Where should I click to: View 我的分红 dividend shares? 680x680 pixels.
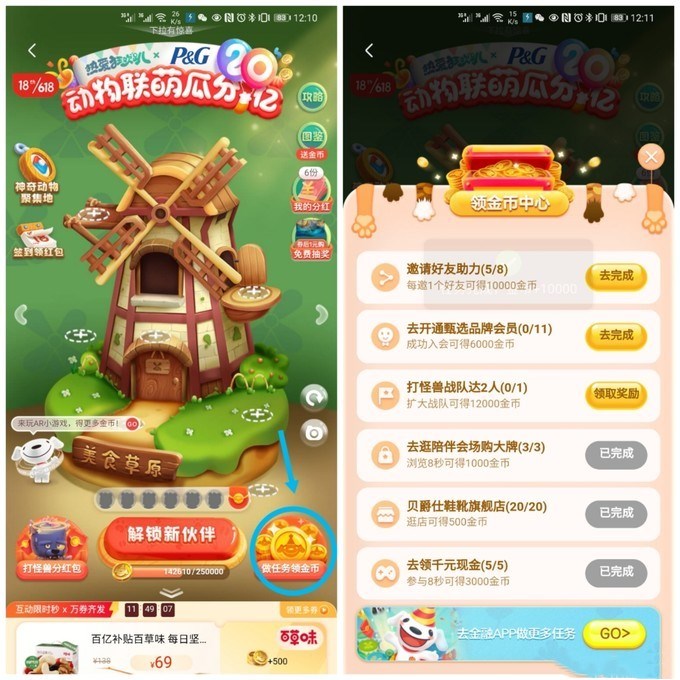coord(311,190)
